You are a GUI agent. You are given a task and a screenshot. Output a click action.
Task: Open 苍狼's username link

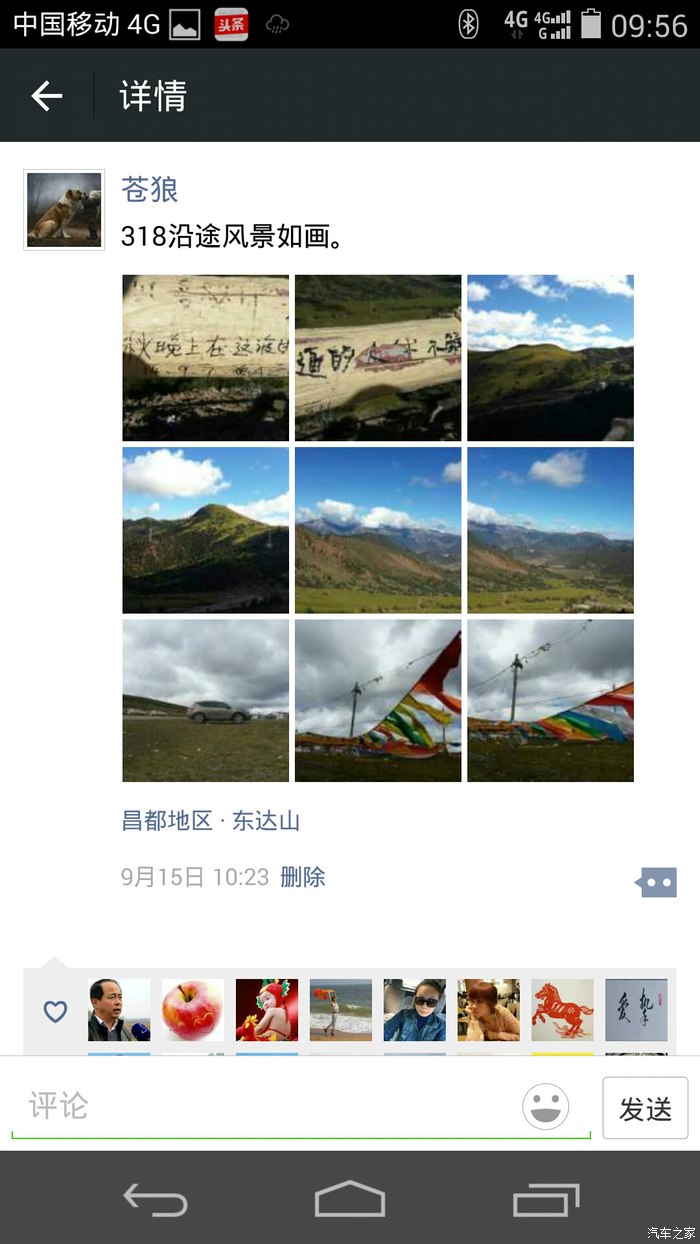(x=149, y=188)
